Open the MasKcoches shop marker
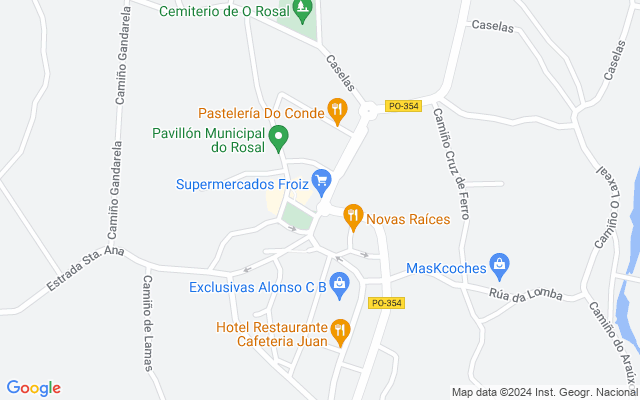This screenshot has height=400, width=640. [500, 266]
